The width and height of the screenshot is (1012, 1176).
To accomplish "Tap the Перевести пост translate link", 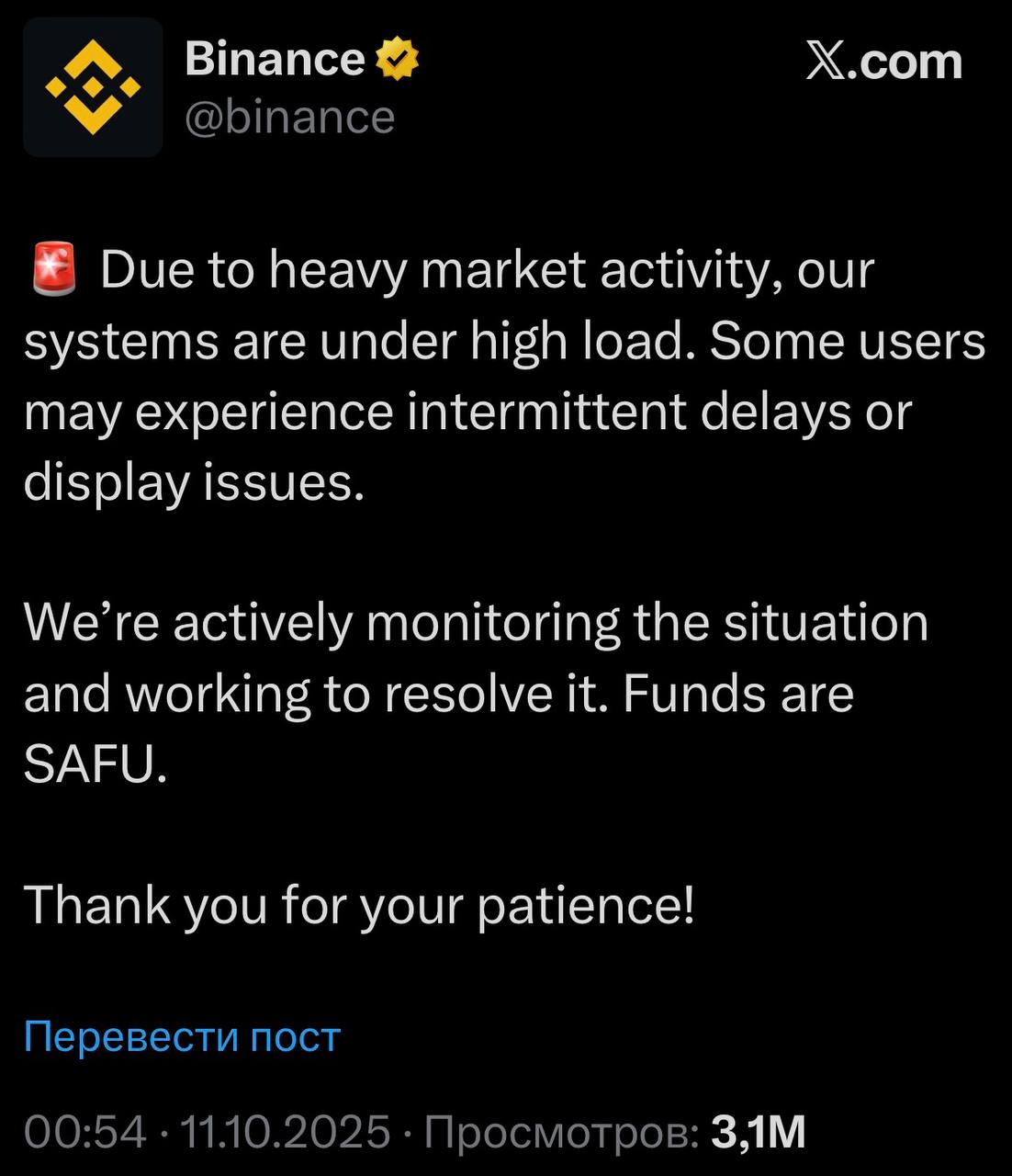I will pos(182,1036).
